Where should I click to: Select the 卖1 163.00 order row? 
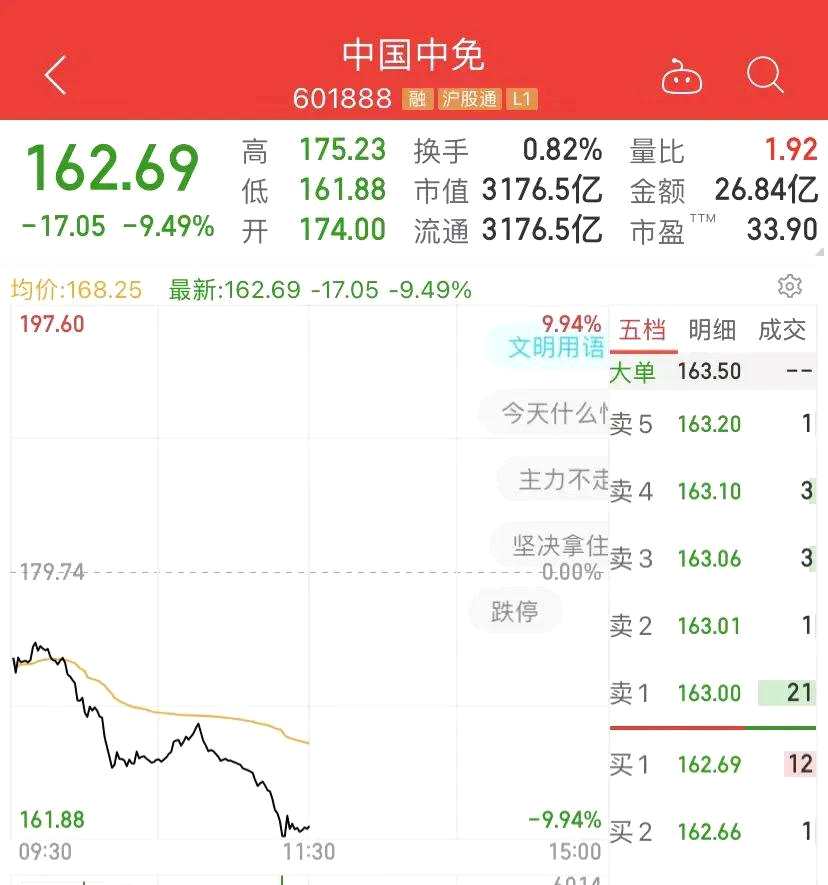(715, 693)
